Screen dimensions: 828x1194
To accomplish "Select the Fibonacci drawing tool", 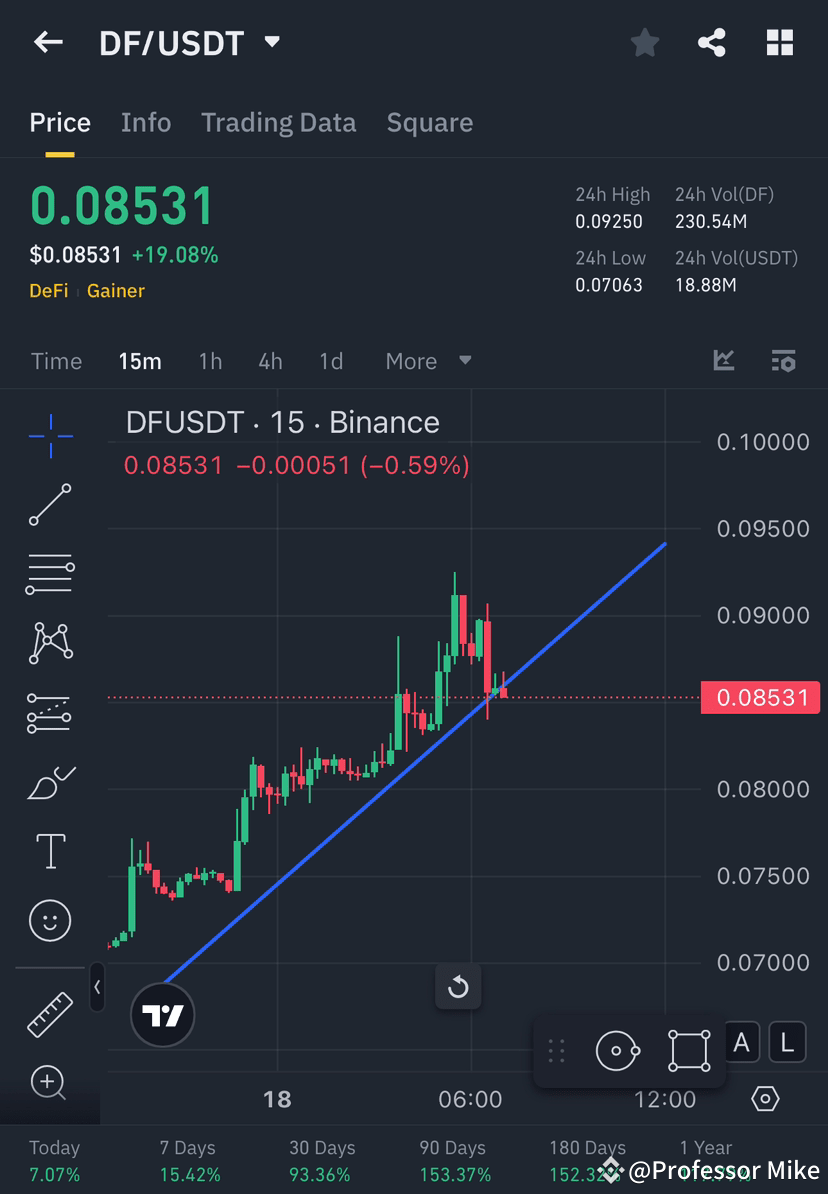I will pyautogui.click(x=50, y=713).
